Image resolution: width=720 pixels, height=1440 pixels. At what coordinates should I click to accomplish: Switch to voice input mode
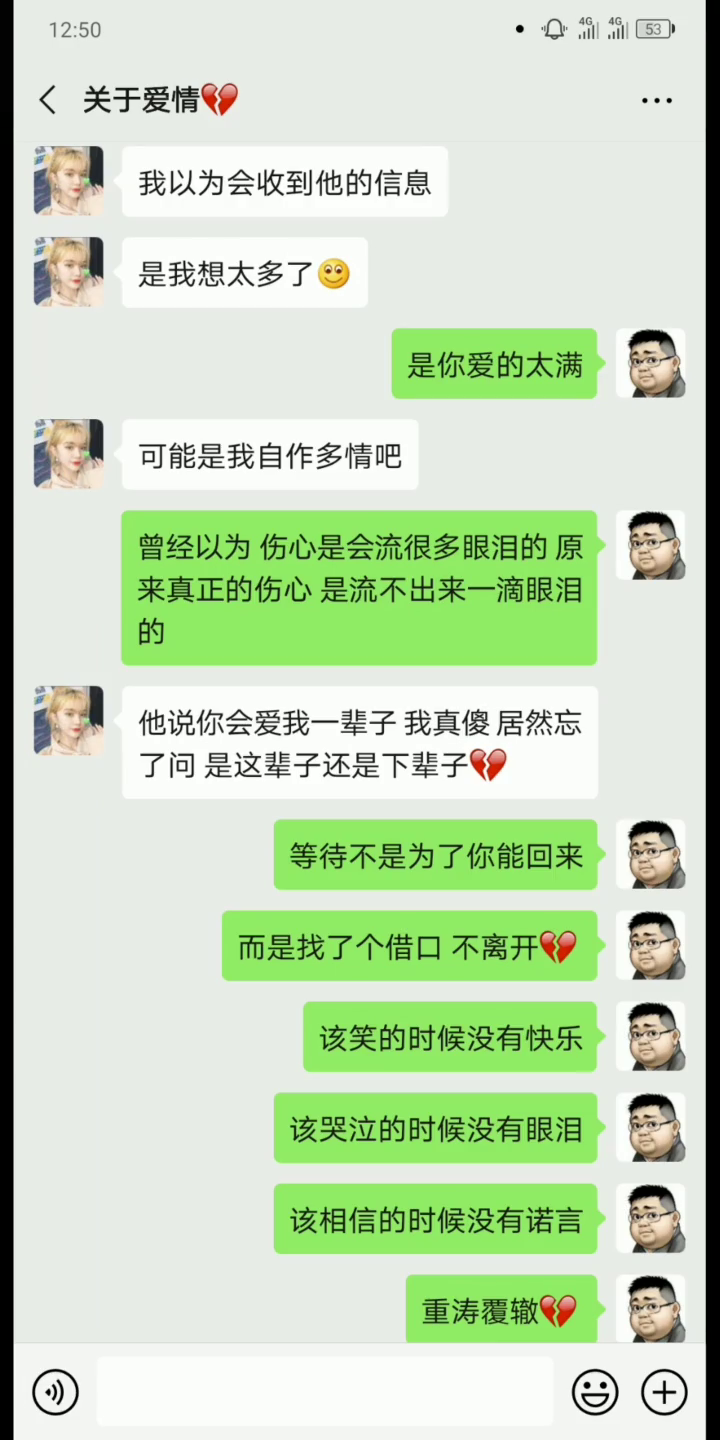click(55, 1391)
